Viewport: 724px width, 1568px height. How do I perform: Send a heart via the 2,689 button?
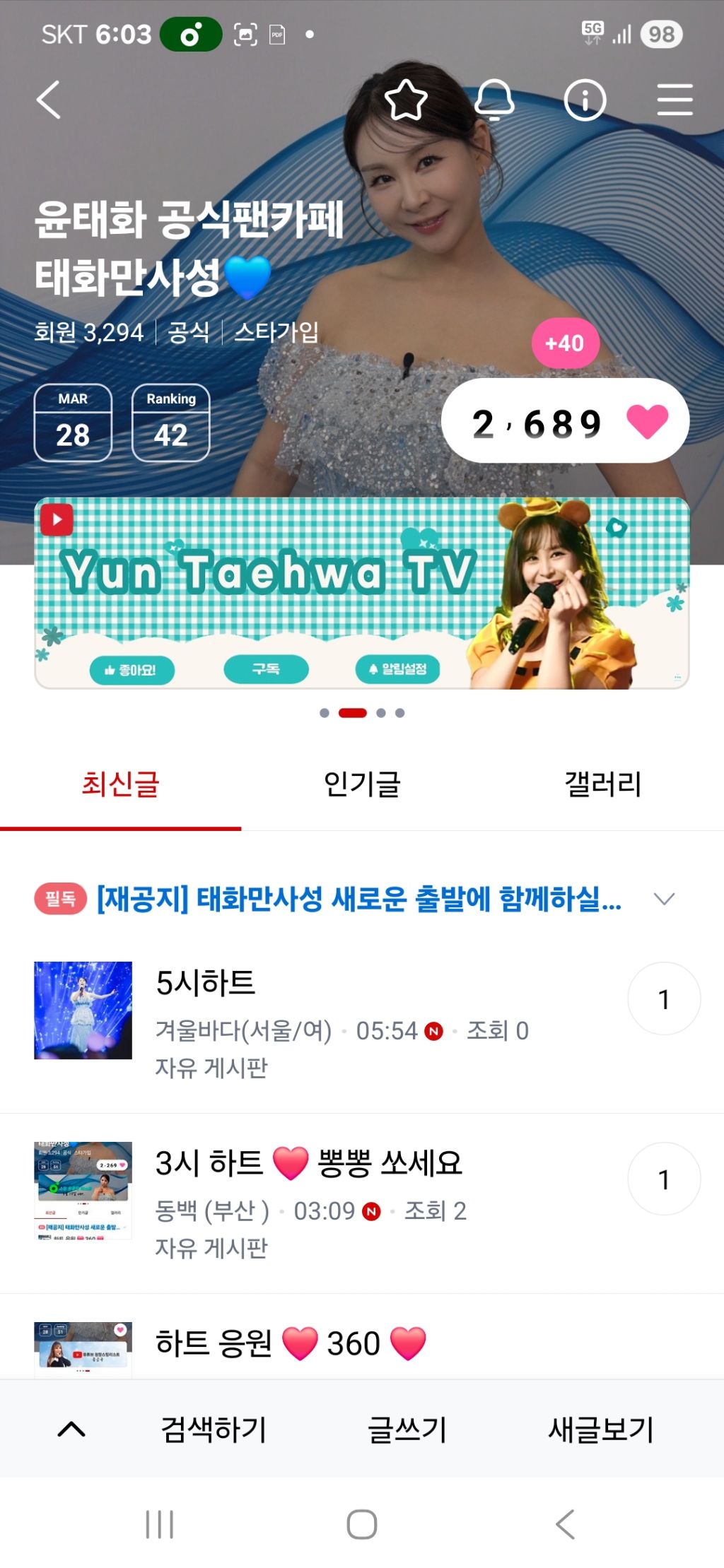[565, 422]
